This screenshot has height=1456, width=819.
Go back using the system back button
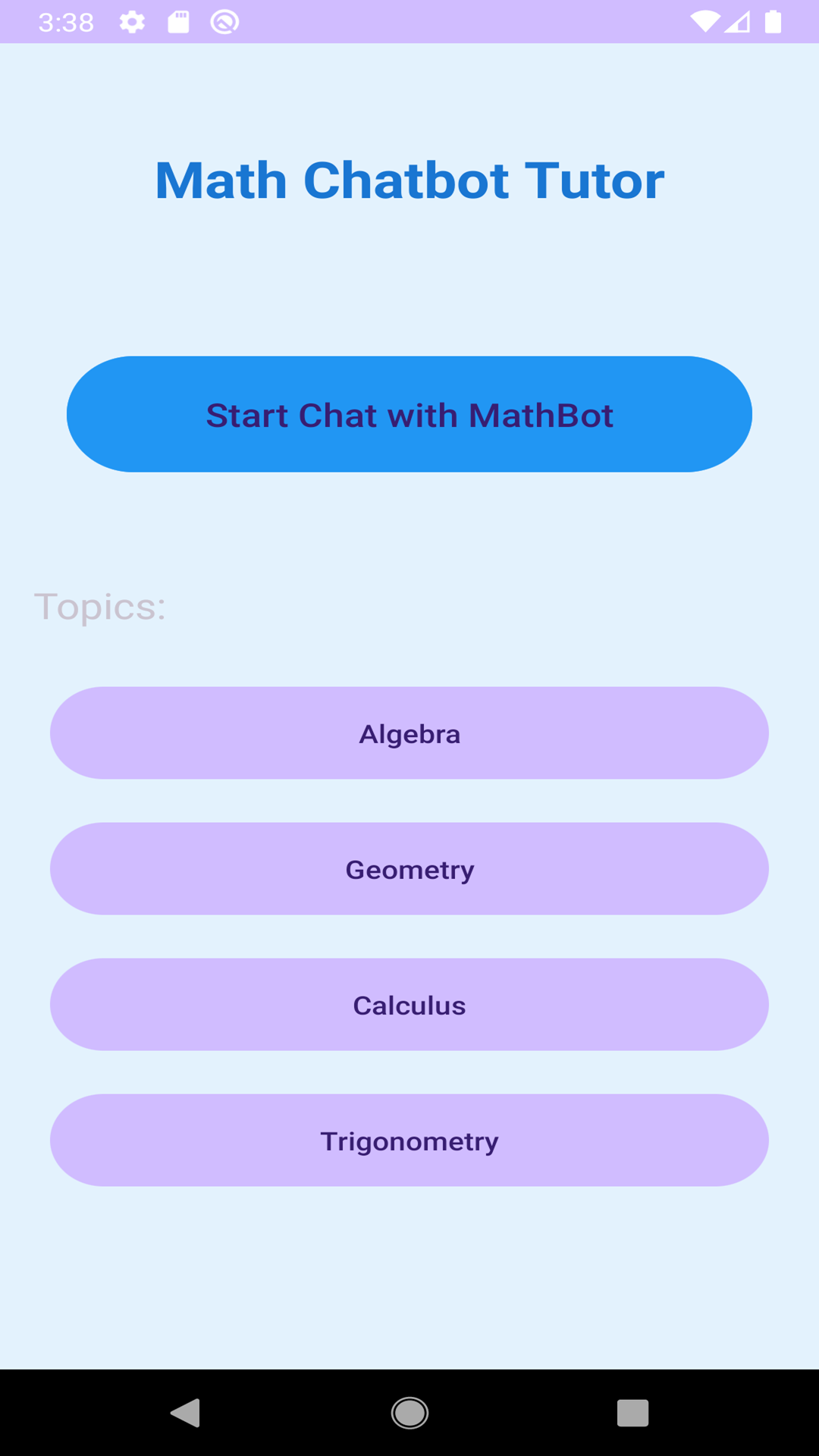click(x=186, y=1413)
